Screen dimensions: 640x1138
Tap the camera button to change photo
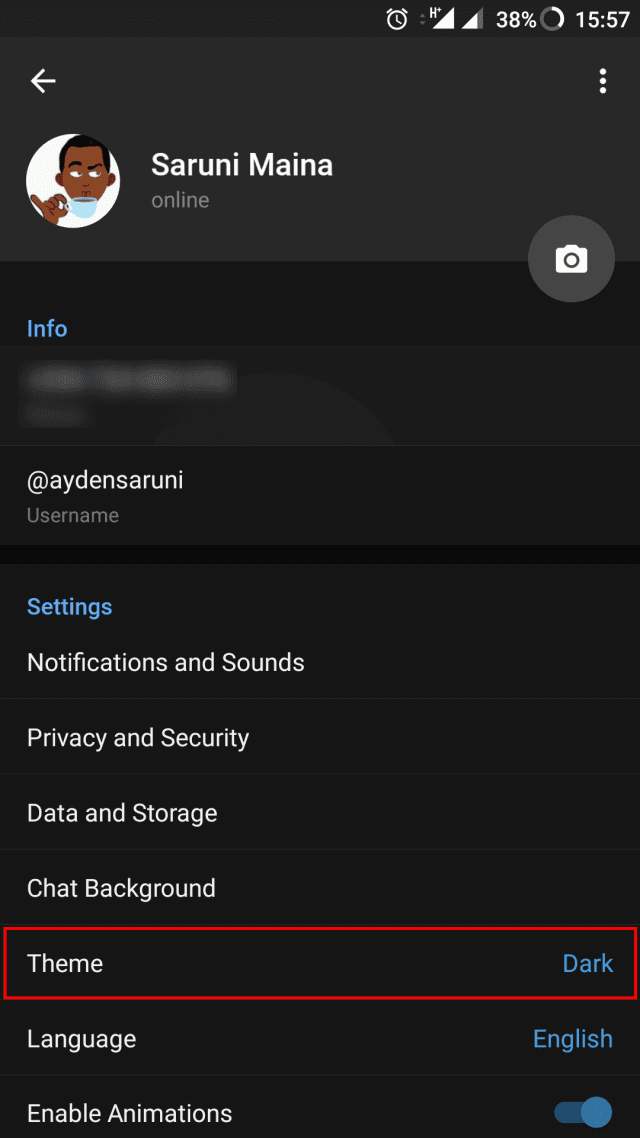571,259
